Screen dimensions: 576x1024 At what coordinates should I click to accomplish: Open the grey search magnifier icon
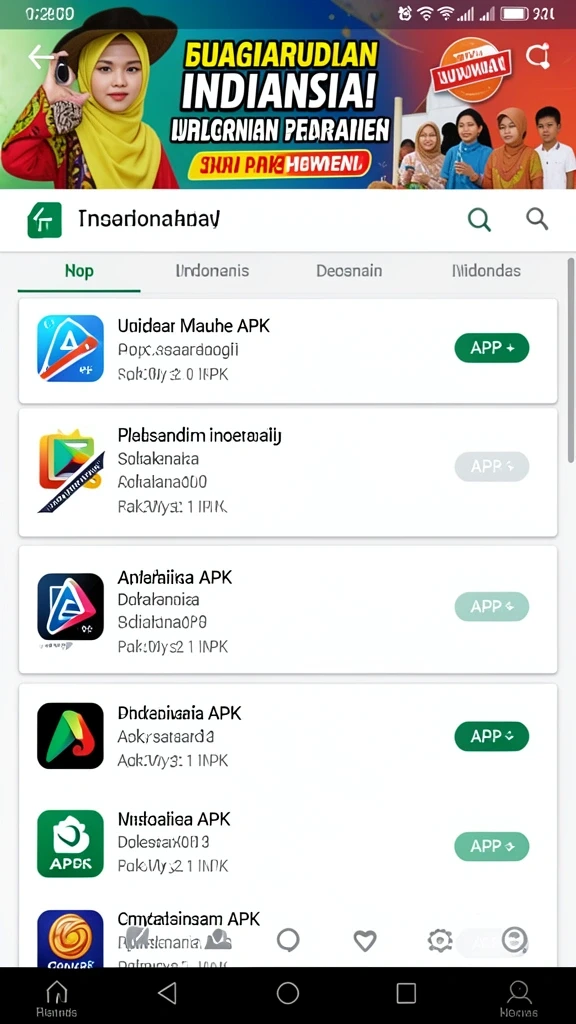pos(537,219)
